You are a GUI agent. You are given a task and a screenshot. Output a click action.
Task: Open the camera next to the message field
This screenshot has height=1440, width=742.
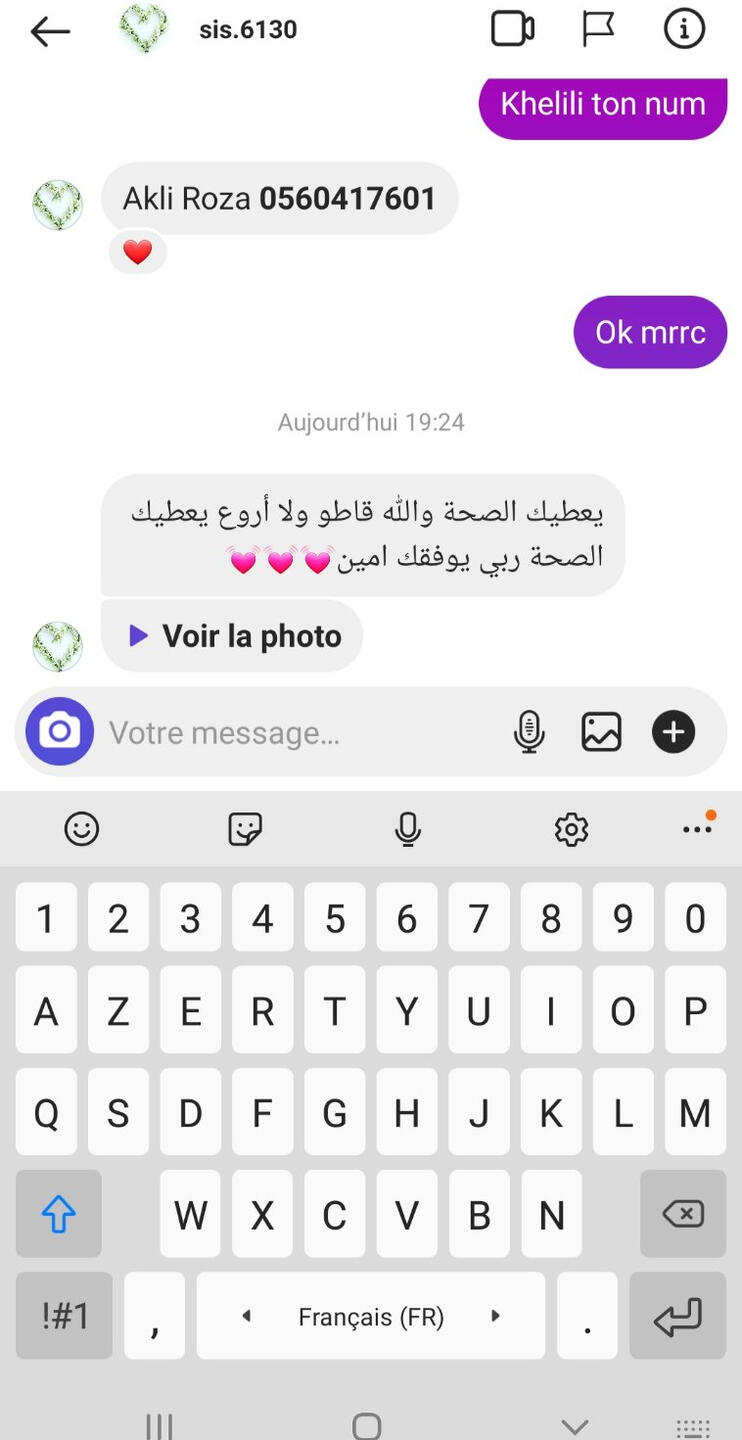60,732
